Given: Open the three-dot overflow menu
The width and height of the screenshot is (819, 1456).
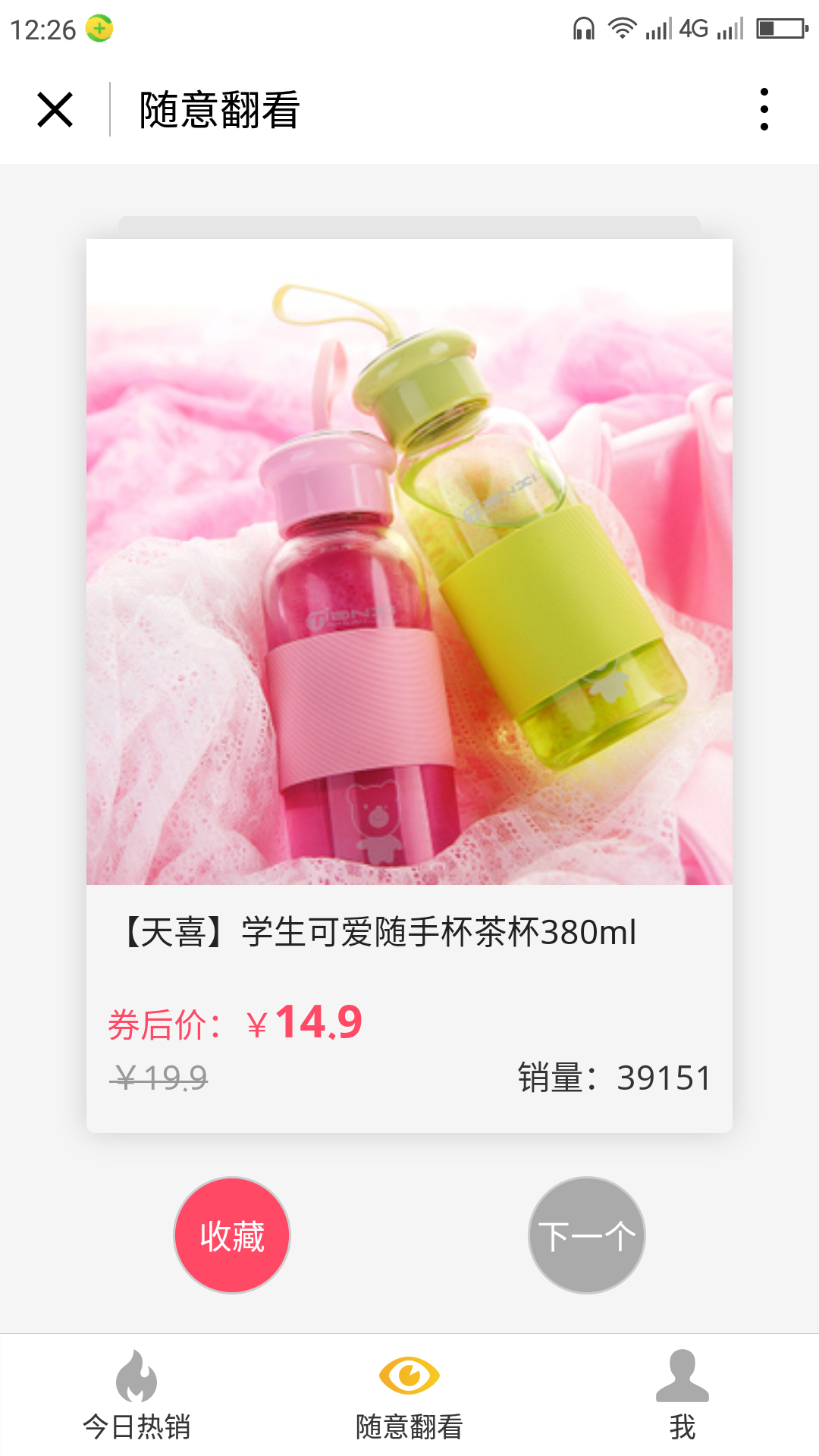Looking at the screenshot, I should tap(764, 110).
